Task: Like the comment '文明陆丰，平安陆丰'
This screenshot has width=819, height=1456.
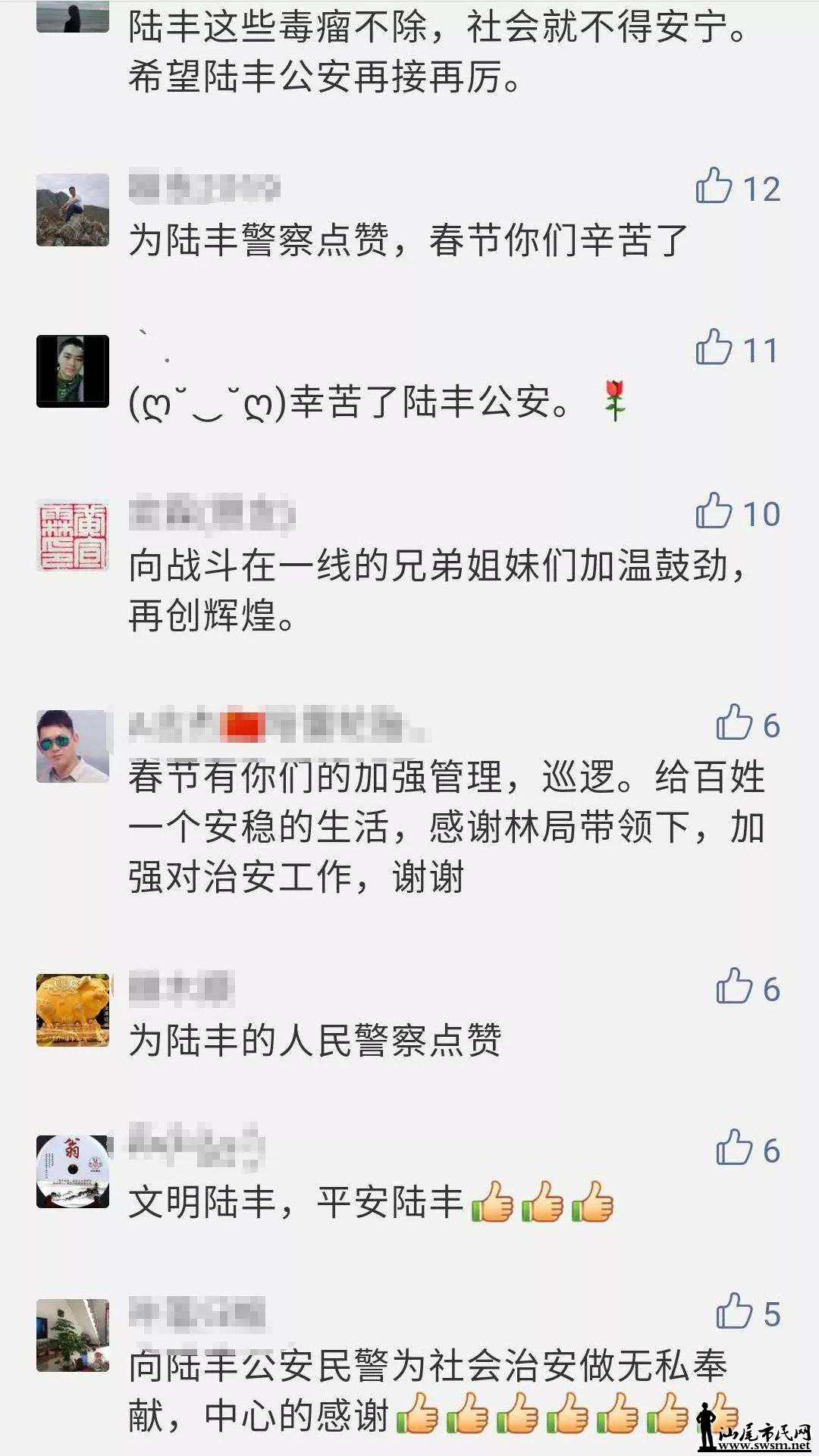Action: (x=733, y=1148)
